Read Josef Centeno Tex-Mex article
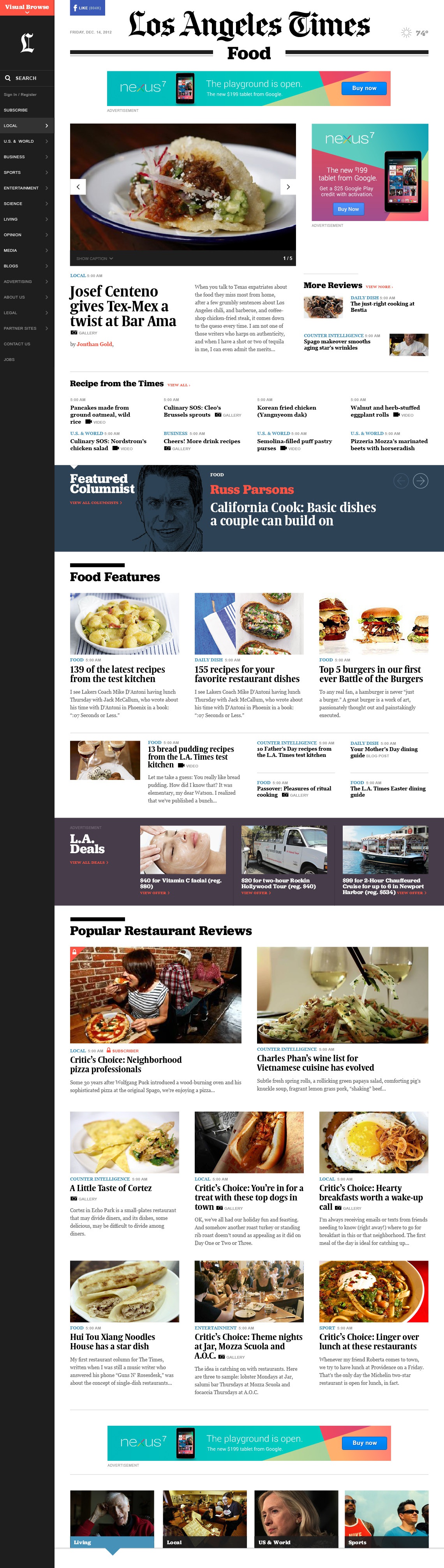 coord(123,306)
